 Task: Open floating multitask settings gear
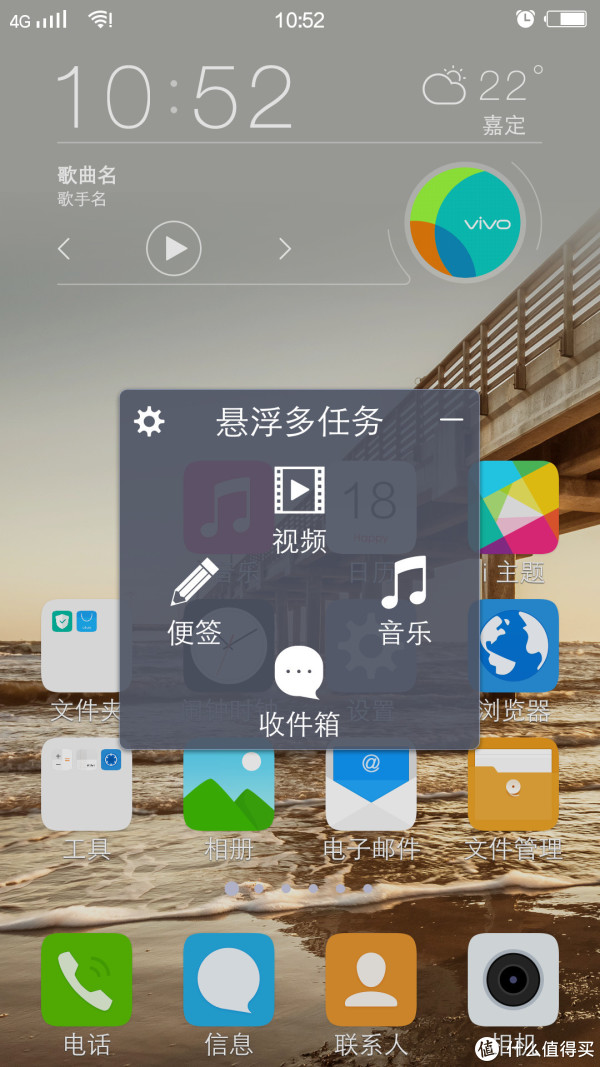tap(149, 421)
